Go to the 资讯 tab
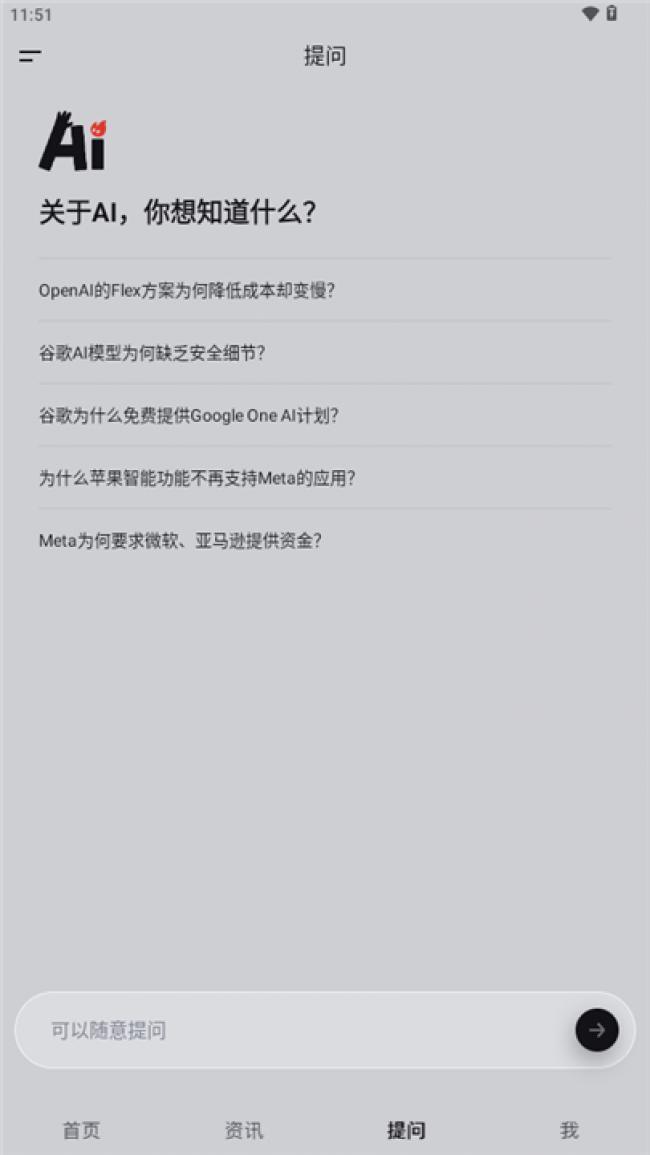The width and height of the screenshot is (650, 1155). click(244, 1130)
